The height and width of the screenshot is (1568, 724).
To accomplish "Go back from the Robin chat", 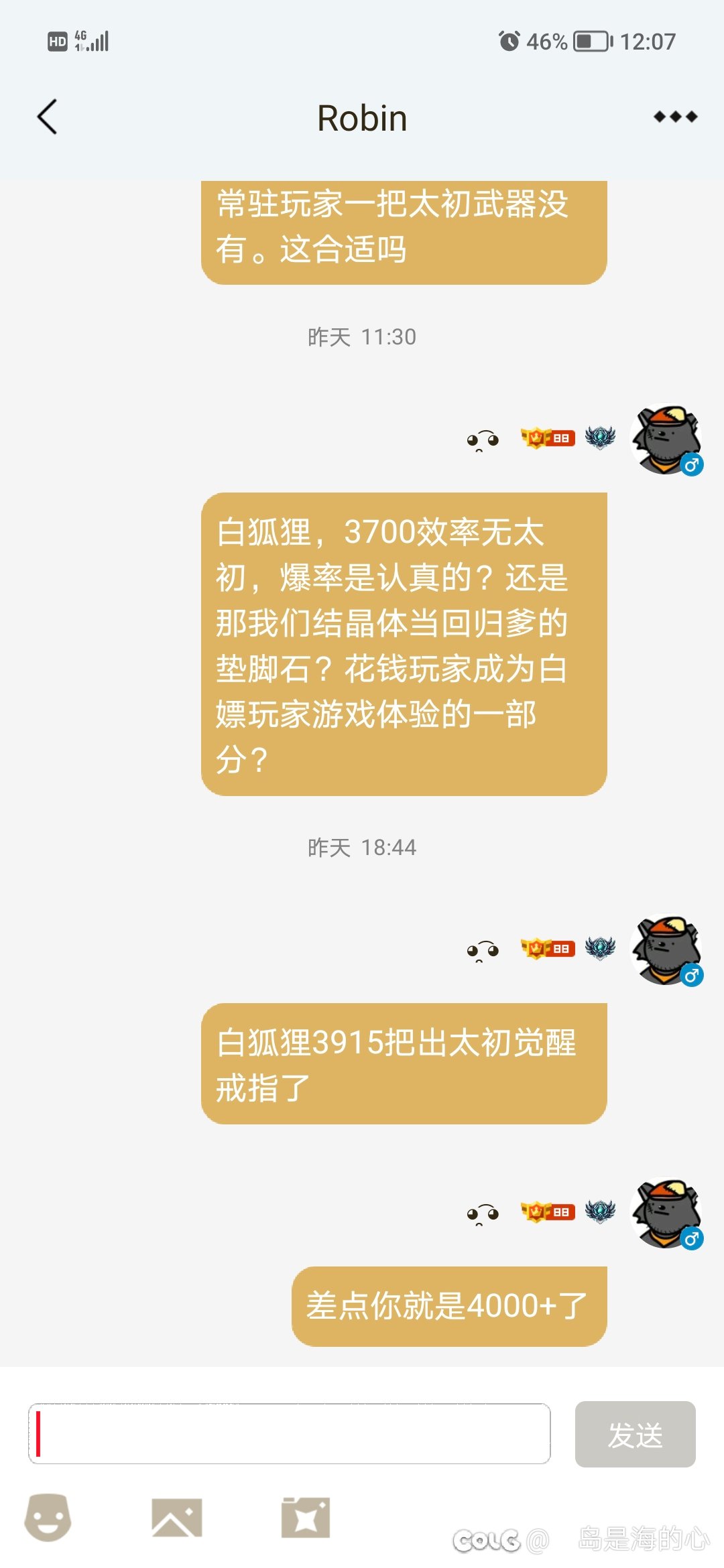I will (47, 117).
